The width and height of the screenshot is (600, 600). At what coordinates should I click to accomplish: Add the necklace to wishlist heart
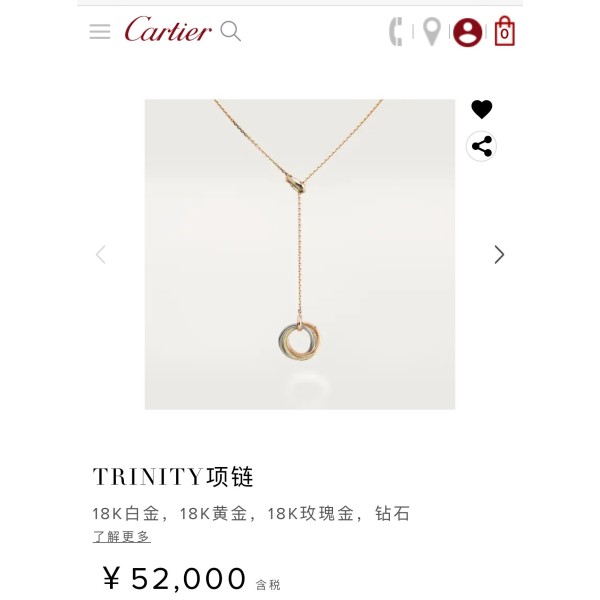[x=482, y=110]
